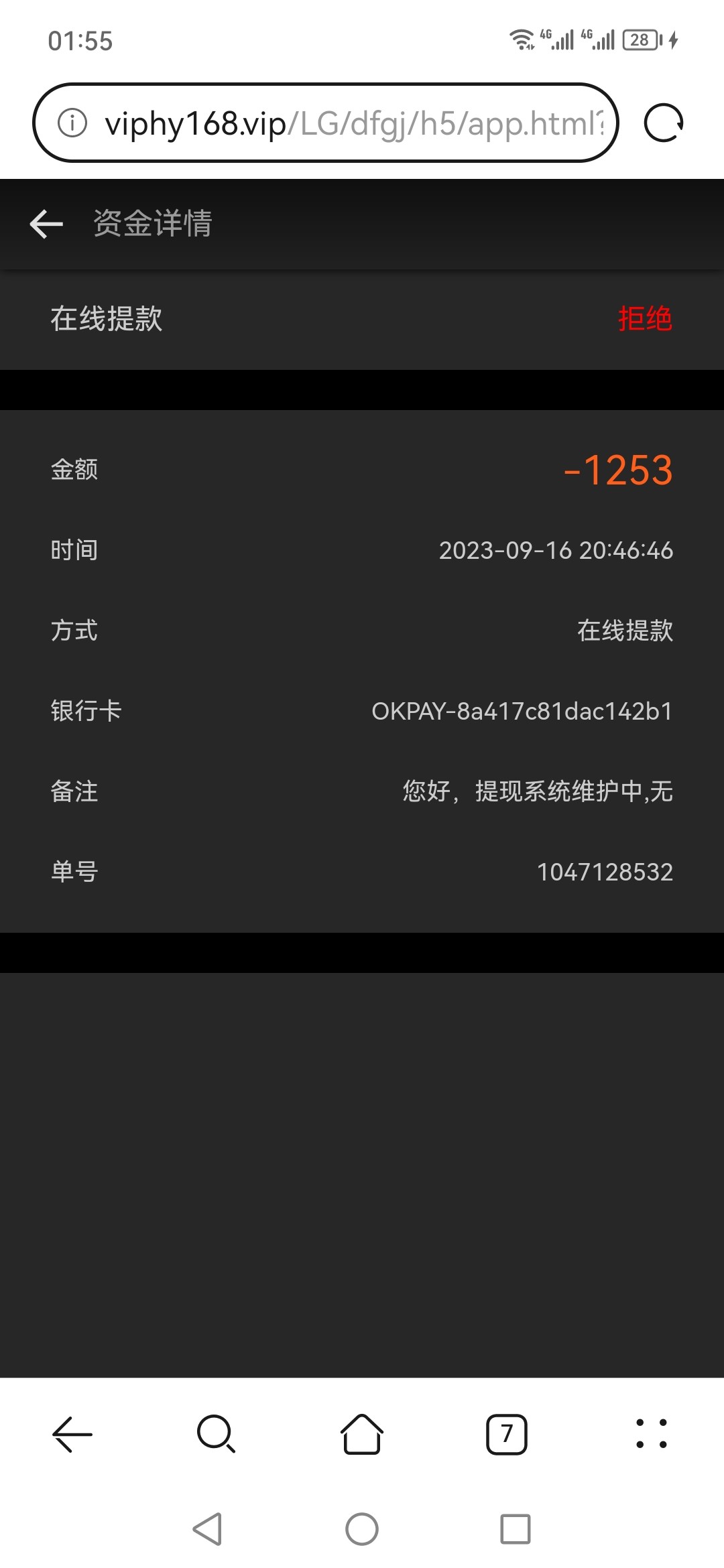
Task: View site info icon in address bar
Action: click(72, 123)
